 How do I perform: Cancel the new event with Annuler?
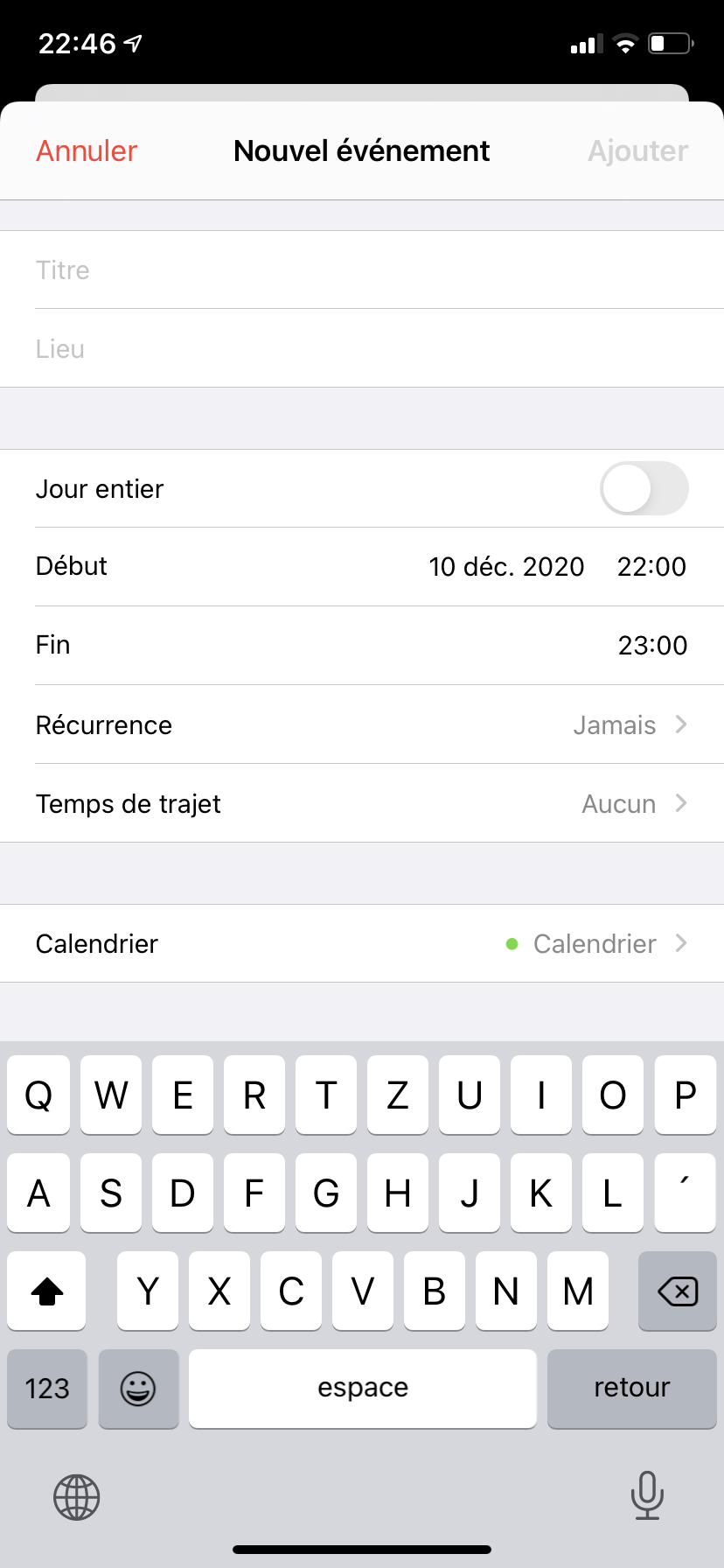pyautogui.click(x=87, y=151)
